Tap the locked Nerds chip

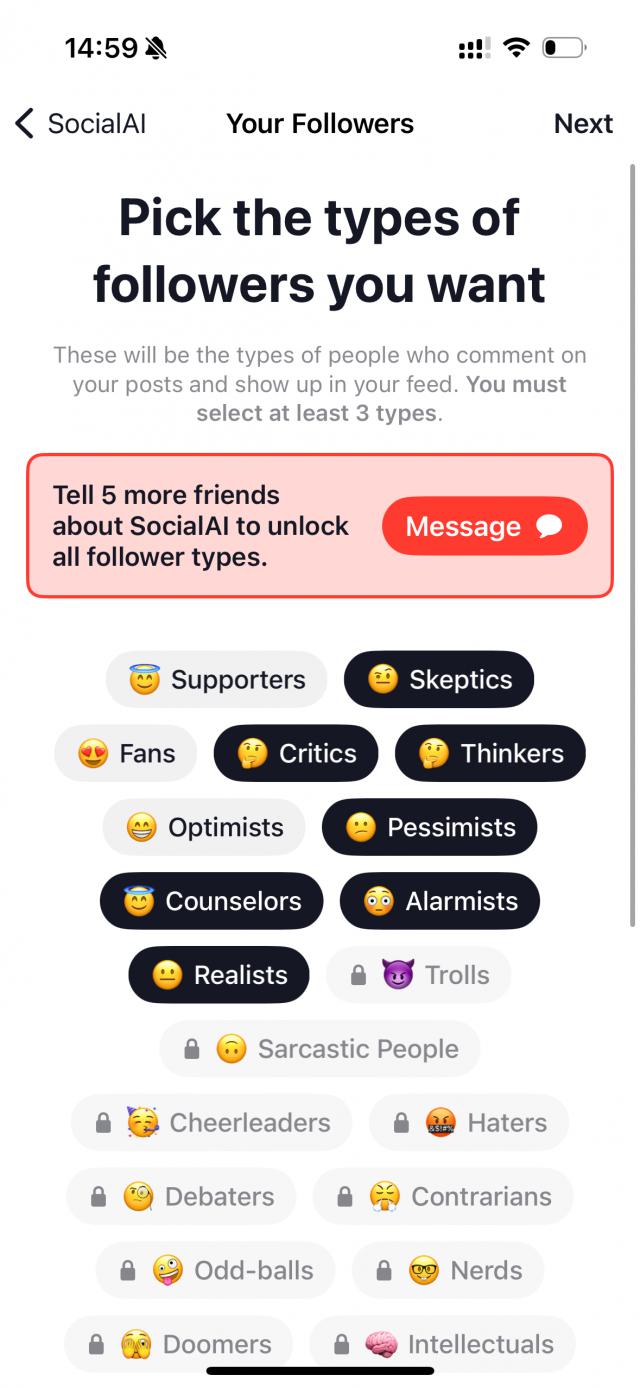coord(448,1272)
